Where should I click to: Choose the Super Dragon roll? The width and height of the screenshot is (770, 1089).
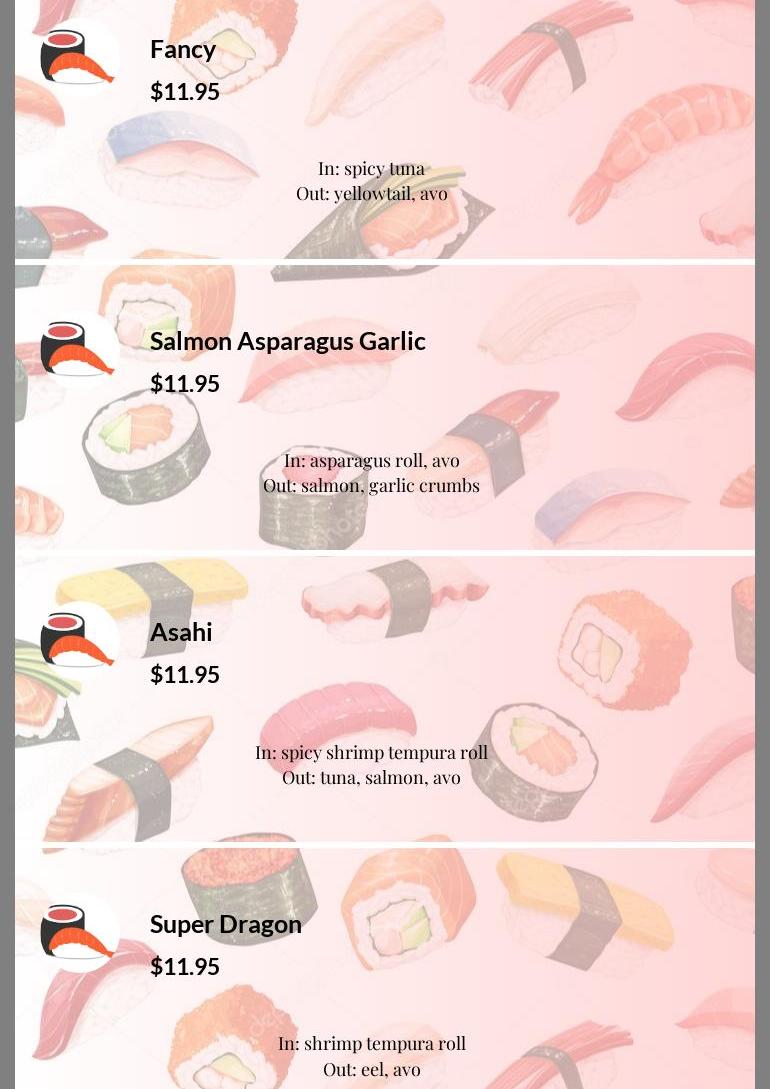(225, 924)
